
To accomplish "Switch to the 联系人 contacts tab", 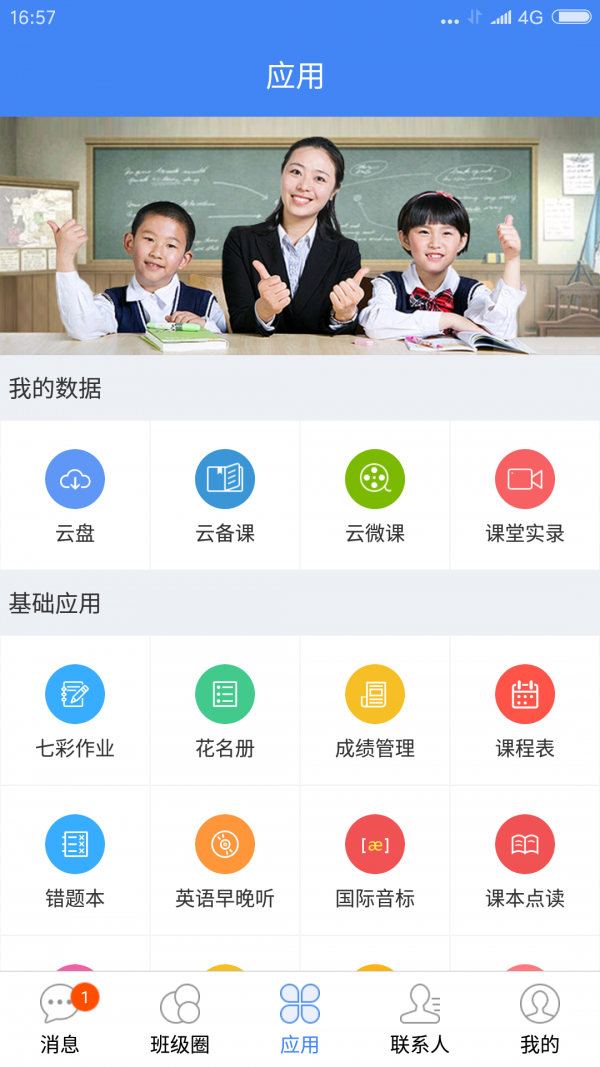I will pyautogui.click(x=420, y=1018).
